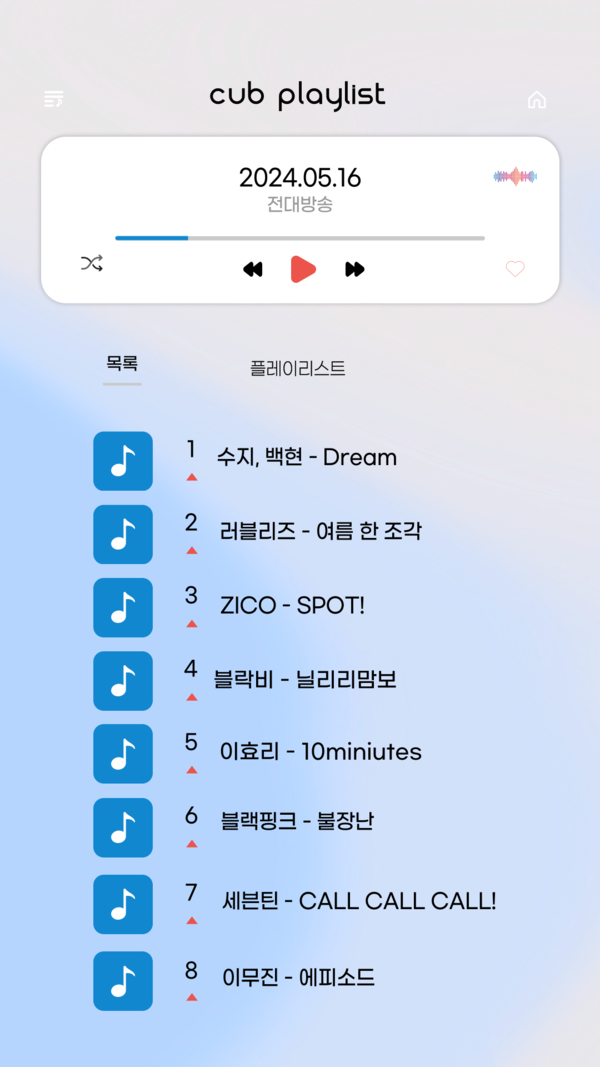Viewport: 600px width, 1067px height.
Task: Toggle shuffle mode
Action: pos(92,264)
